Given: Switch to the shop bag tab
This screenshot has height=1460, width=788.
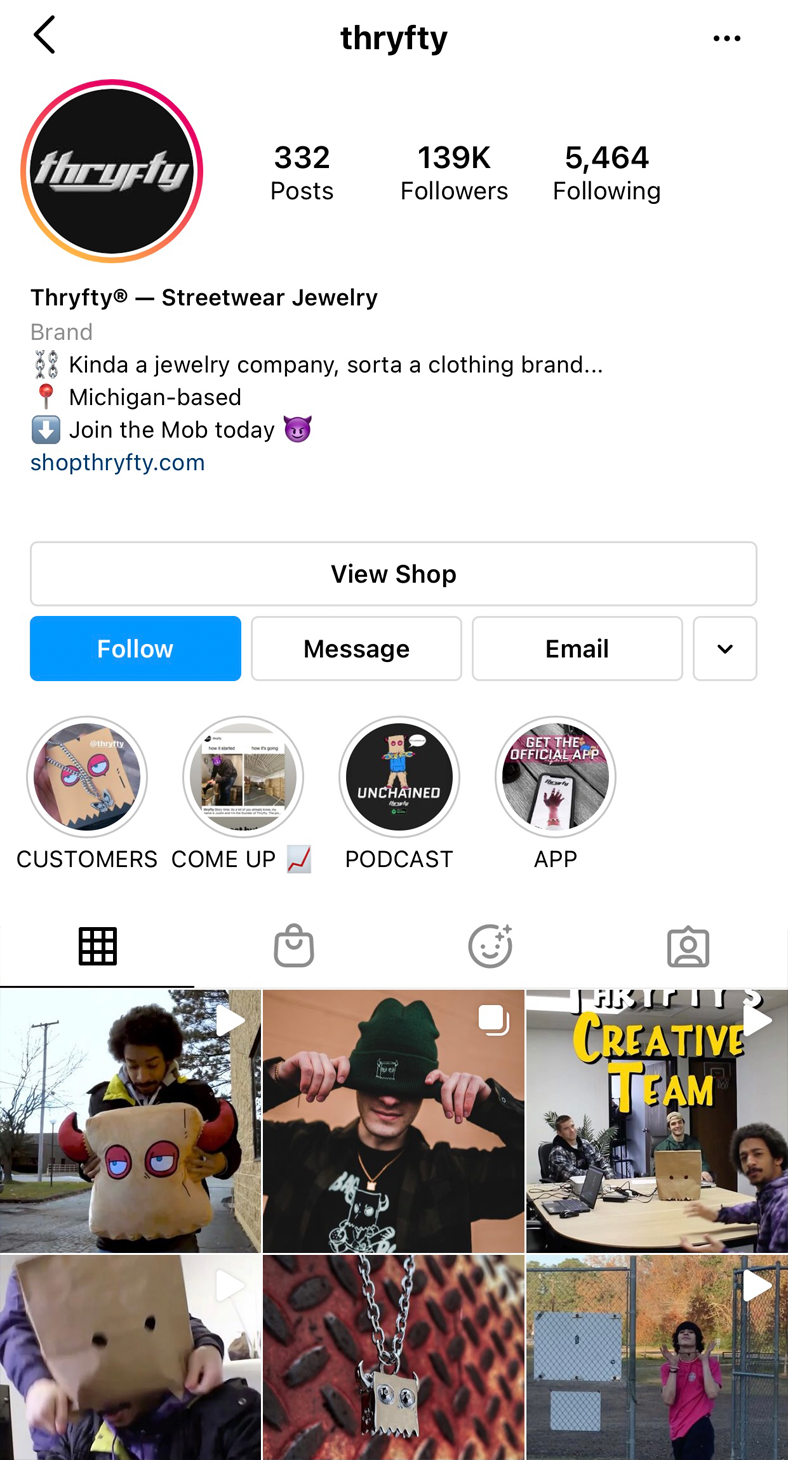Looking at the screenshot, I should pyautogui.click(x=294, y=946).
